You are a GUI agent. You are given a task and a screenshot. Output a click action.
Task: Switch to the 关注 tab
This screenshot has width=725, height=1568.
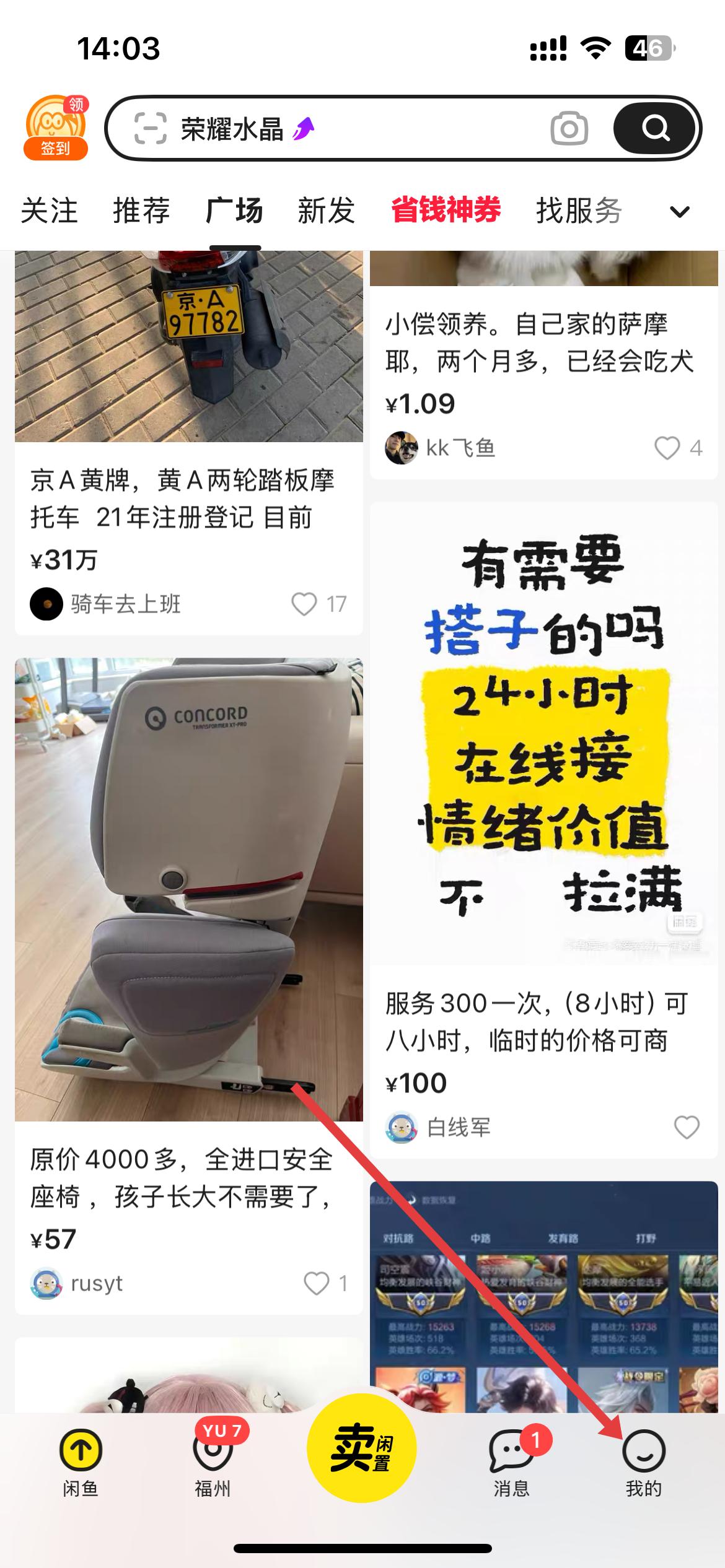[x=49, y=211]
